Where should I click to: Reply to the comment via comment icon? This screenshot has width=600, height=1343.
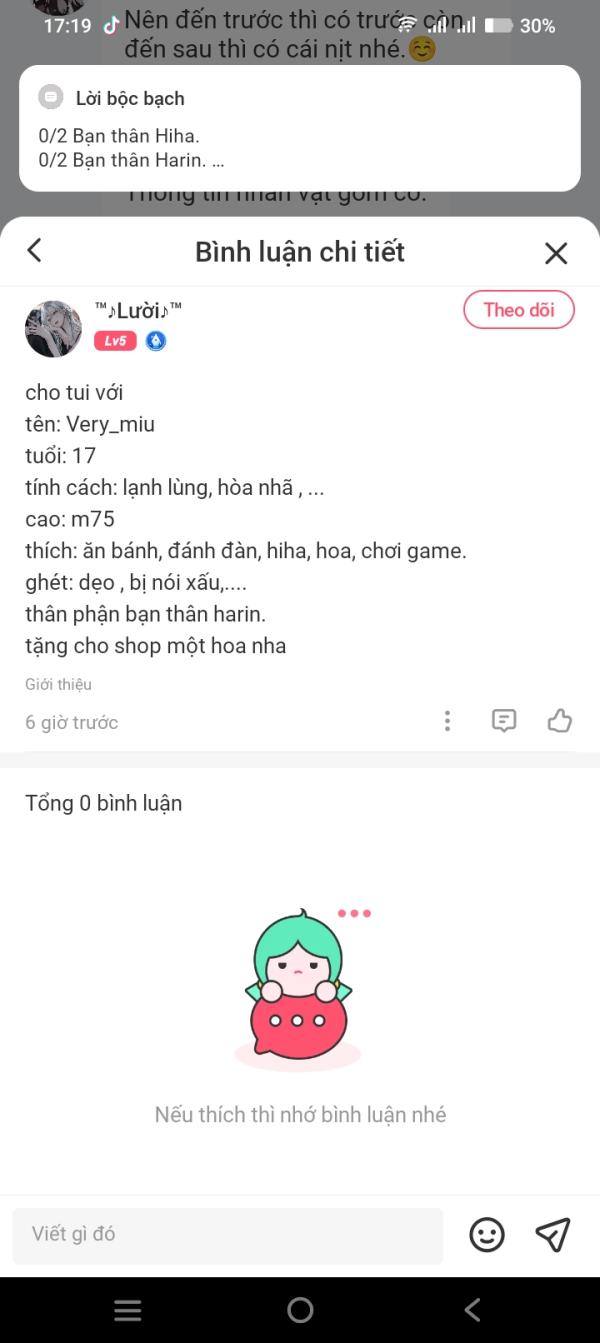click(x=504, y=721)
